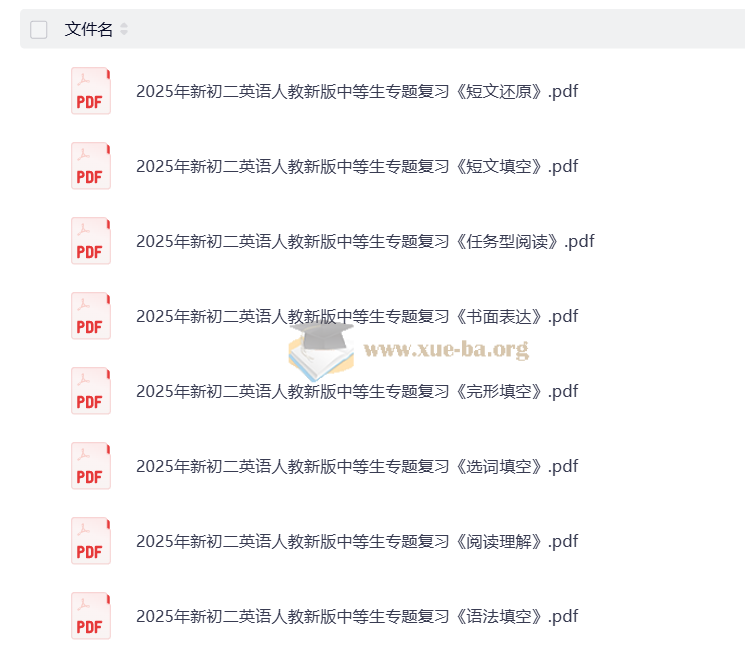
Task: Open the 《完形填空》 PDF file
Action: [356, 392]
